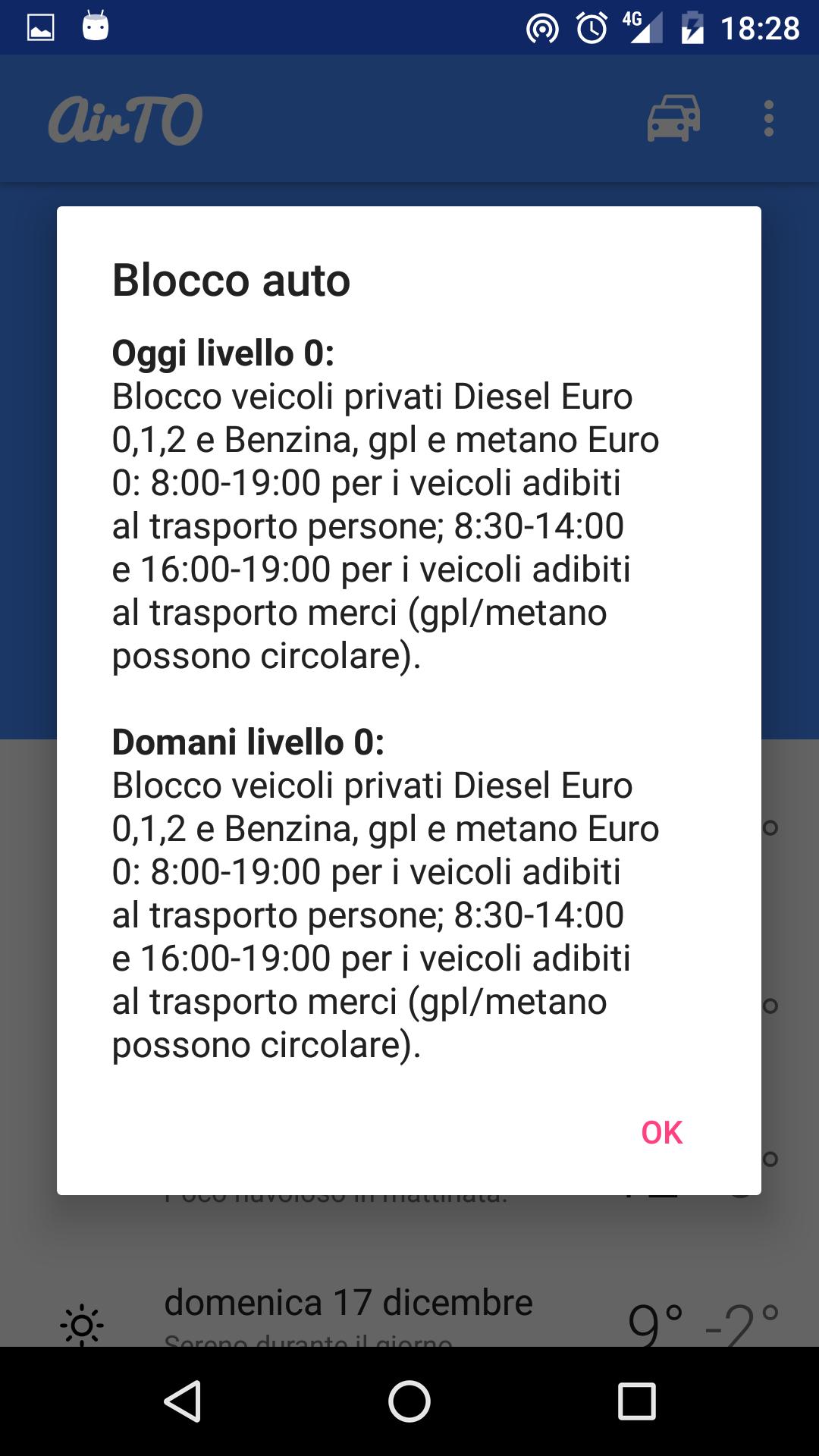Select the Oggi livello 0 heading
Image resolution: width=819 pixels, height=1456 pixels.
[x=225, y=353]
